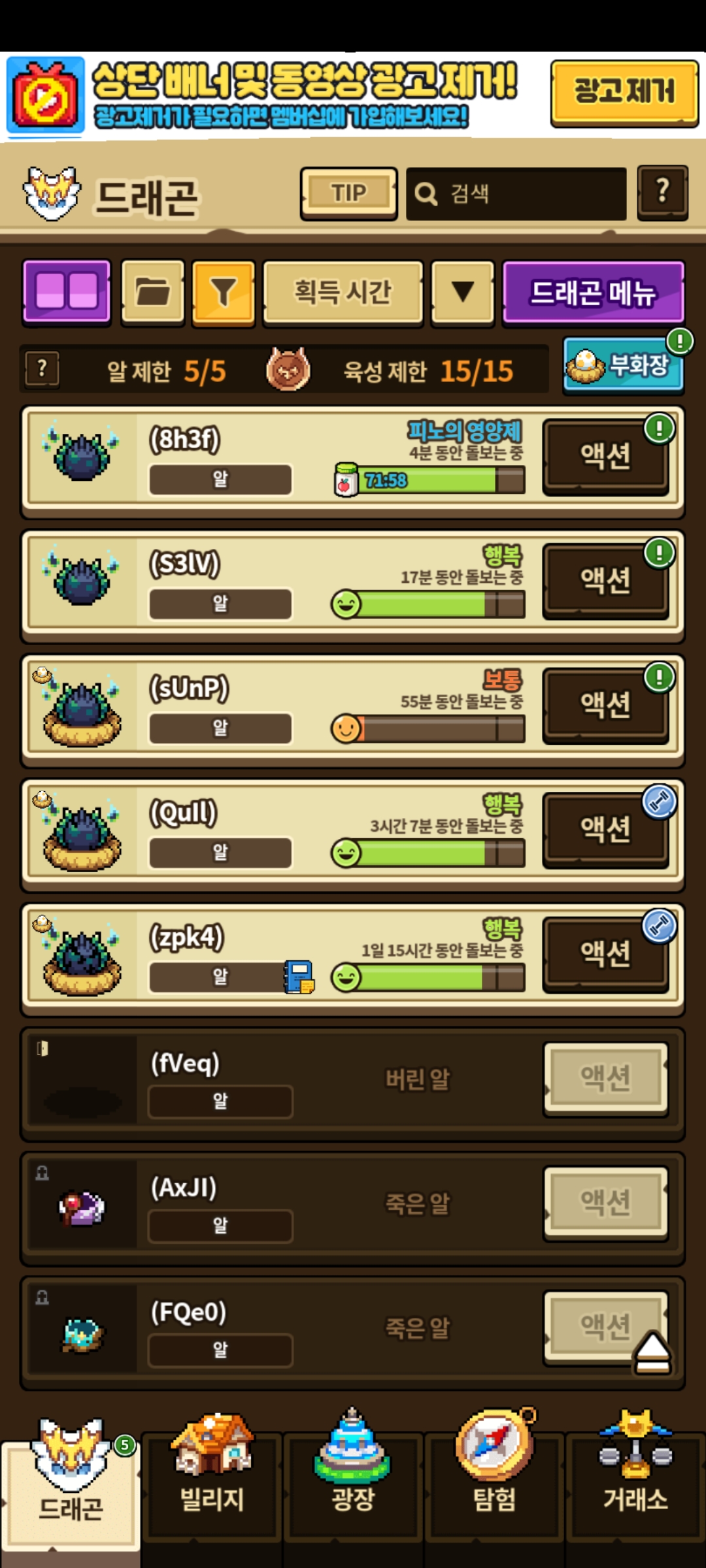Open the folder icon

coord(153,291)
